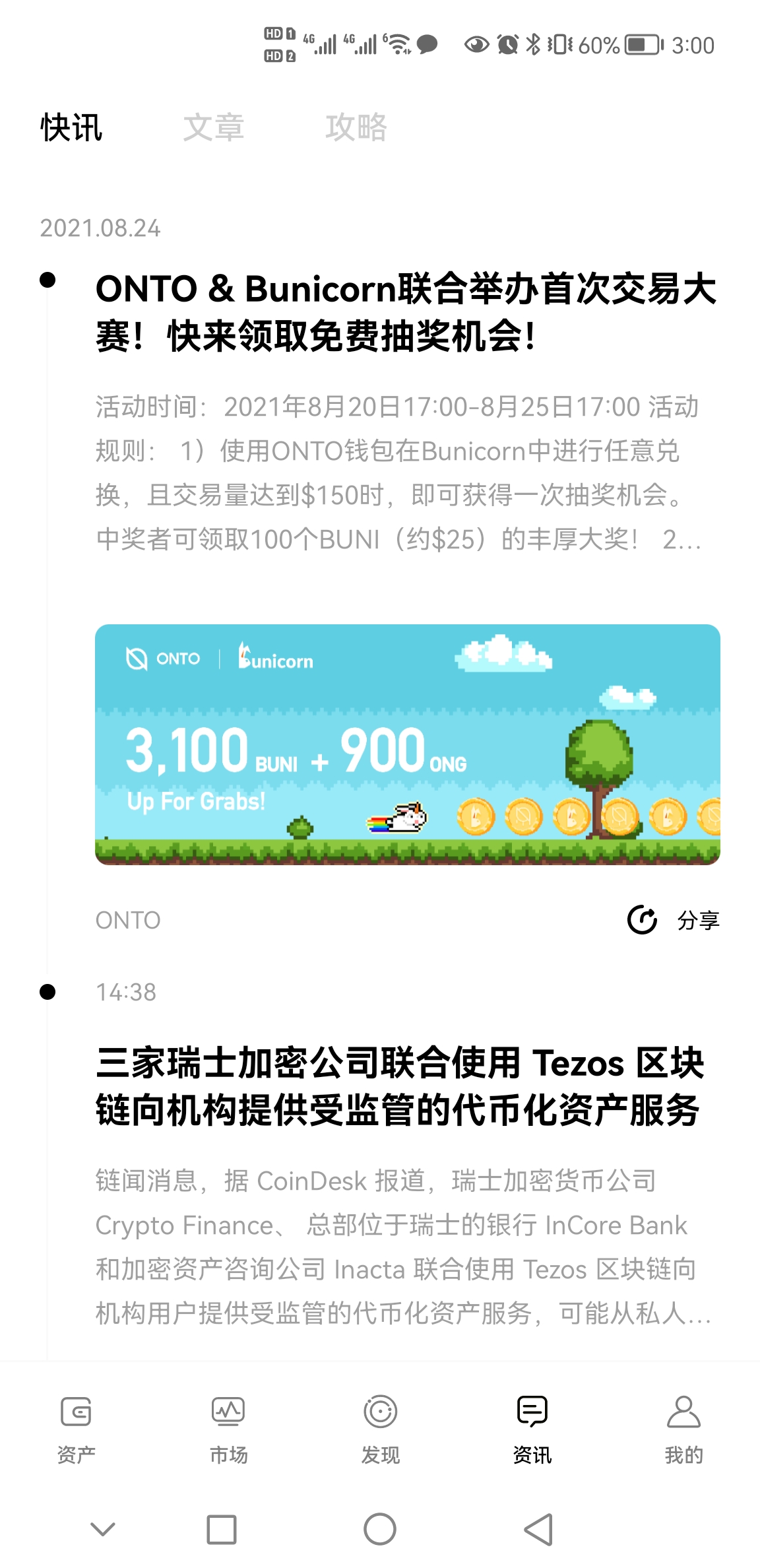Tap the 分享 (Share) link
Screen dimensions: 760x1568
pyautogui.click(x=699, y=919)
